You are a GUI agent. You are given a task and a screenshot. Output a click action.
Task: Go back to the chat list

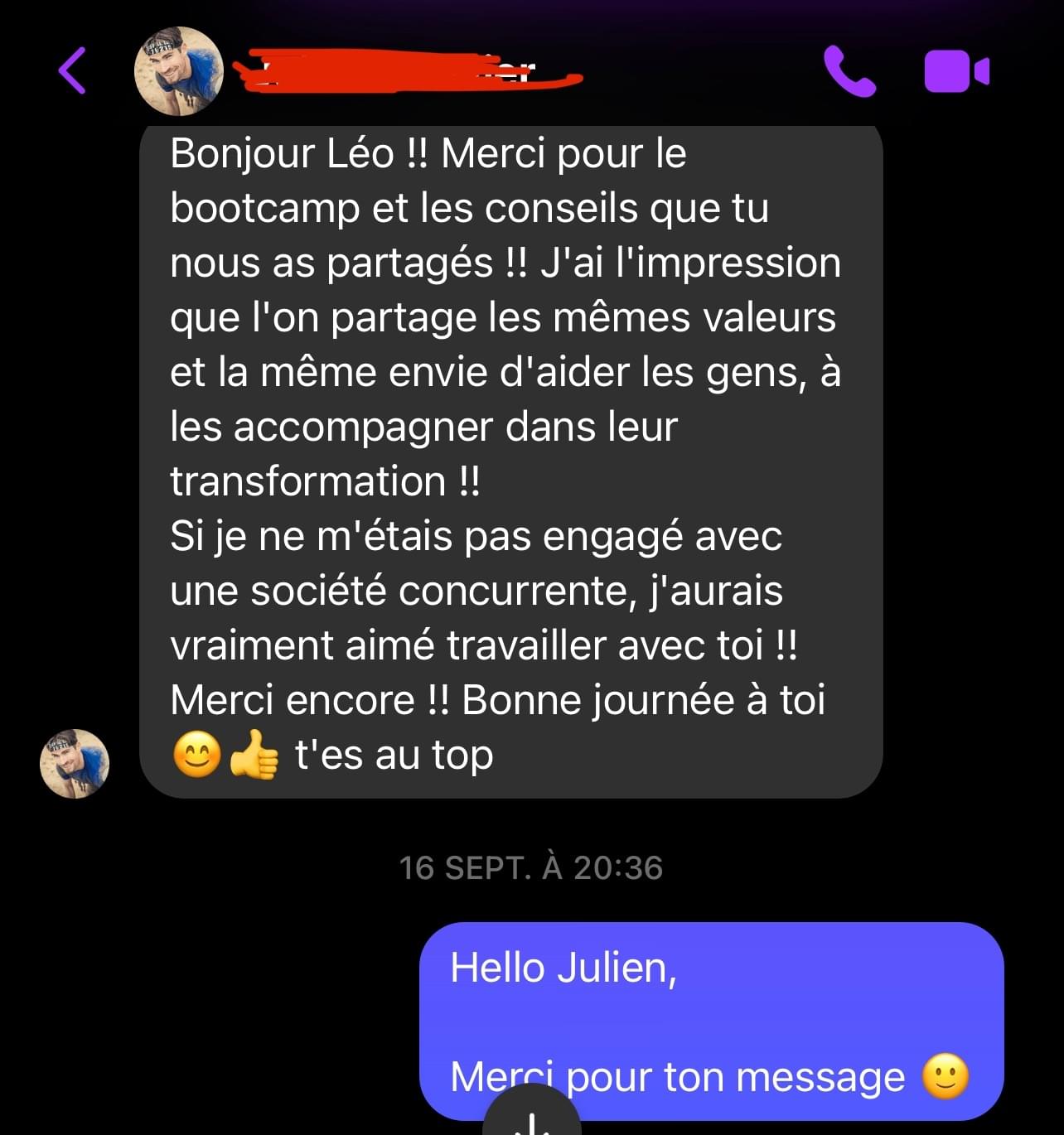(73, 71)
